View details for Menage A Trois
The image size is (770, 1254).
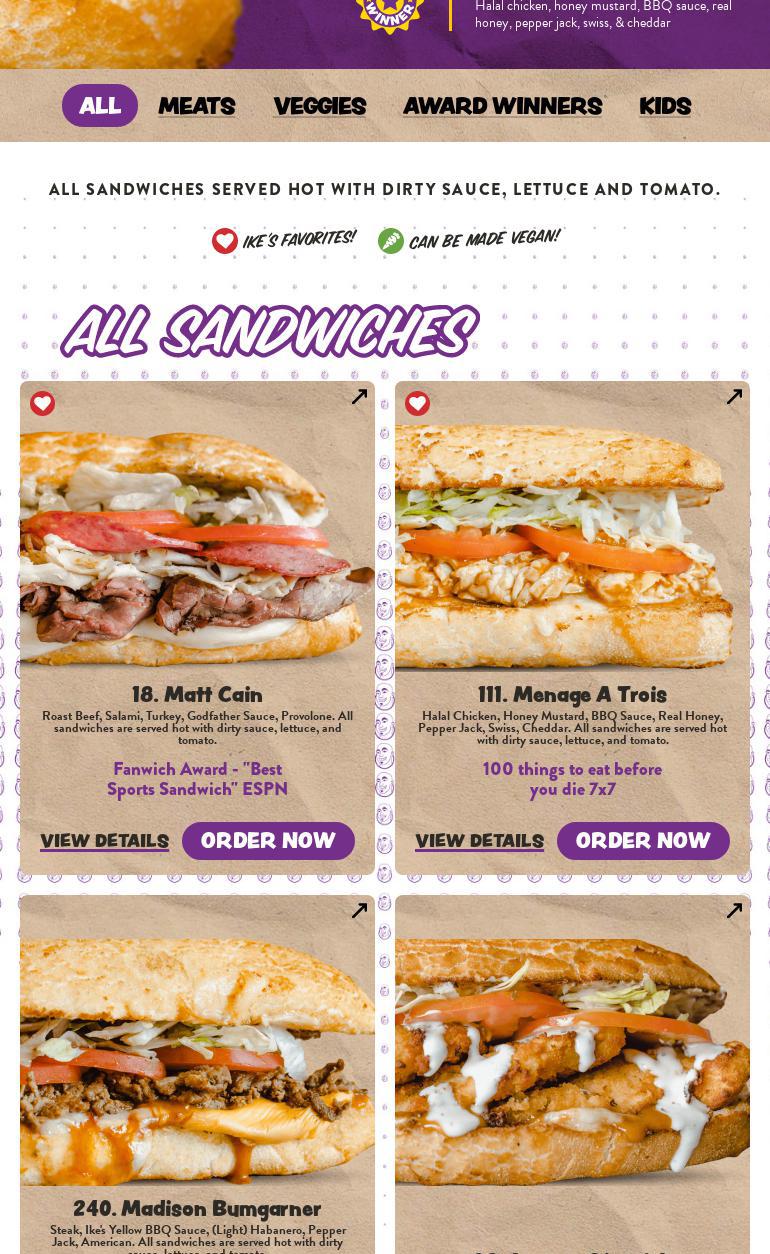[479, 841]
